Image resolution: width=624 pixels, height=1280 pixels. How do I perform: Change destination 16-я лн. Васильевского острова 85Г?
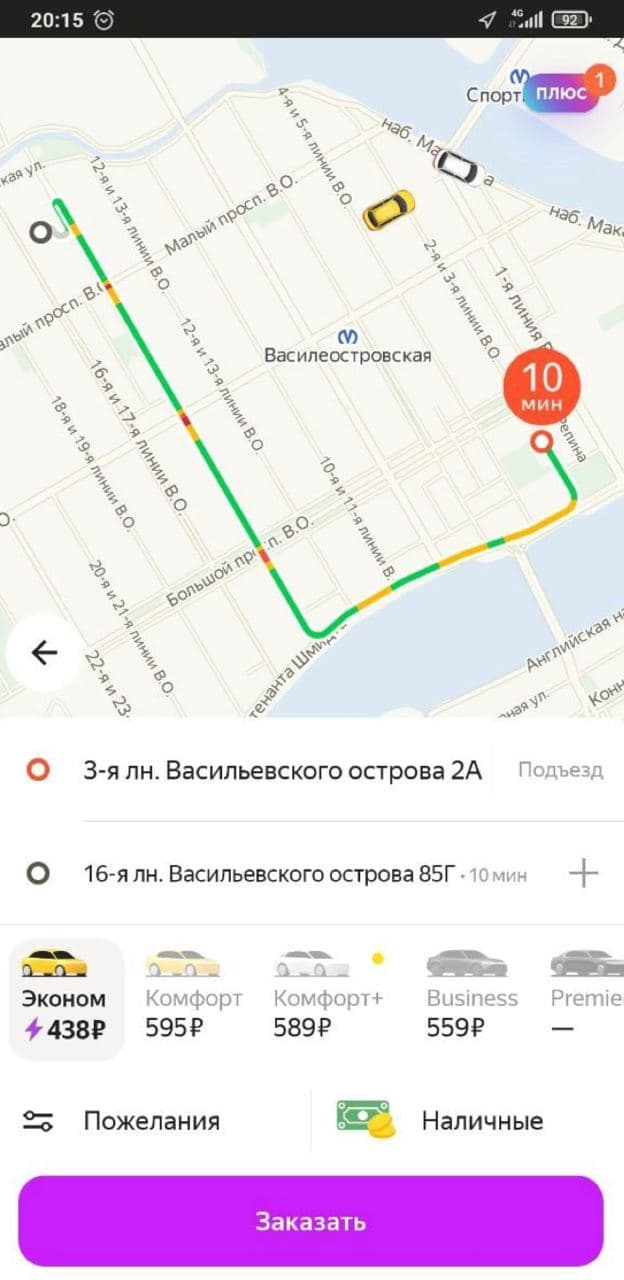(x=272, y=874)
